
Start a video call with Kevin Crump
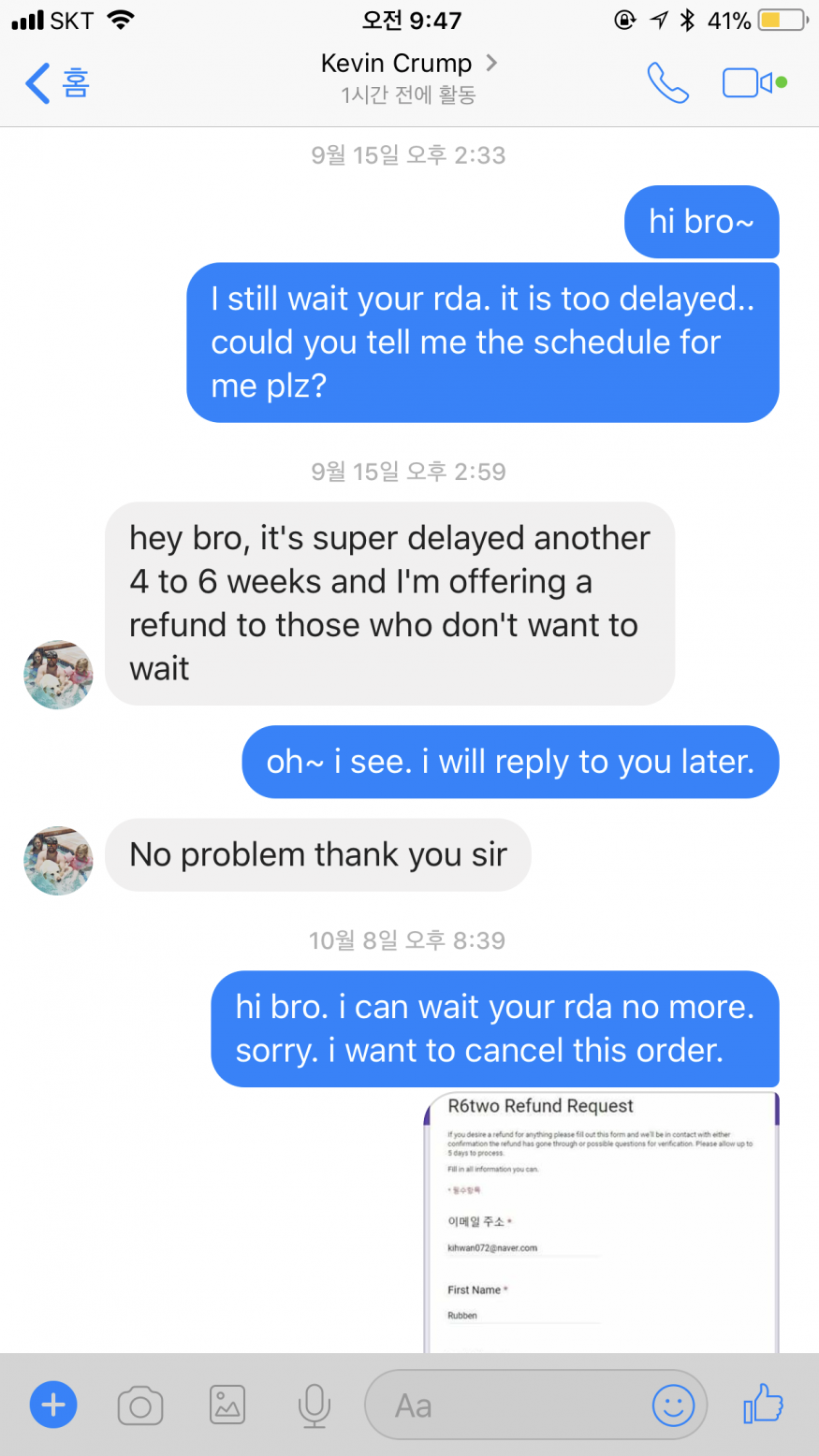pyautogui.click(x=746, y=83)
